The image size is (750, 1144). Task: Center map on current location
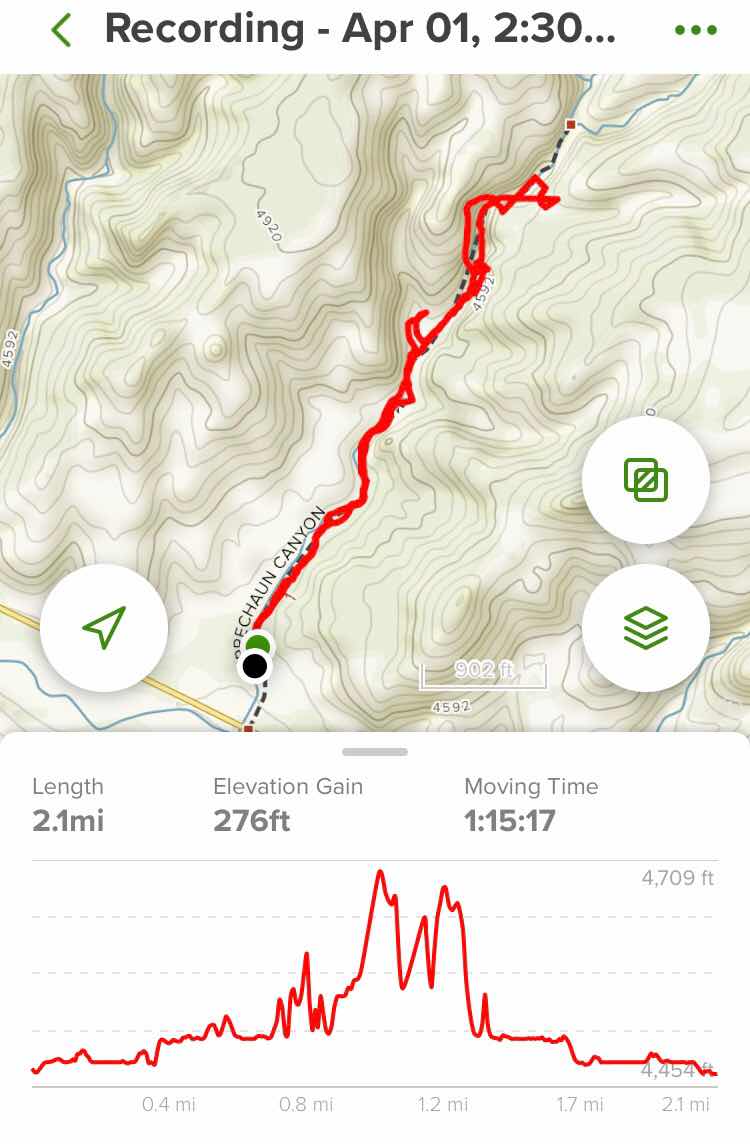pyautogui.click(x=104, y=627)
